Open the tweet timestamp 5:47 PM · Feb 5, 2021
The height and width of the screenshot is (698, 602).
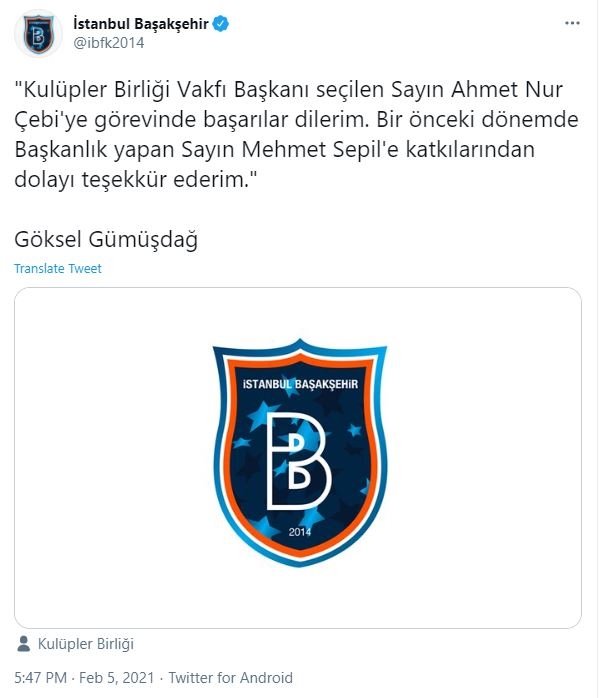[83, 677]
